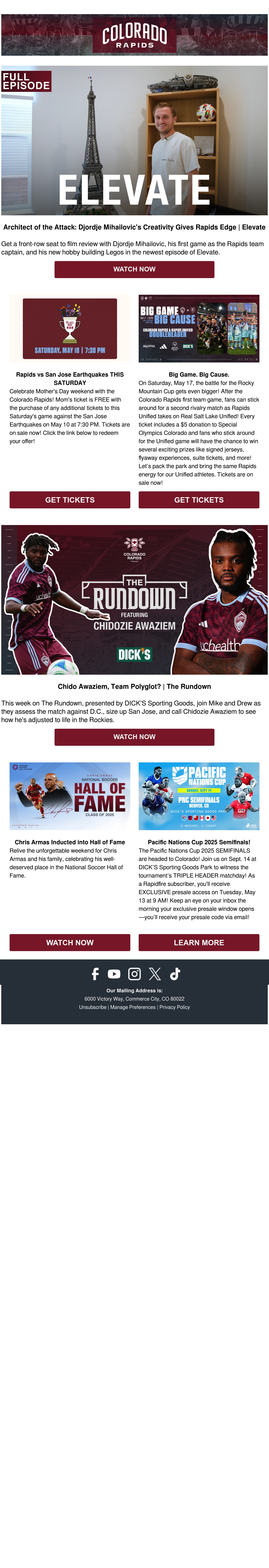This screenshot has width=269, height=1568.
Task: Learn more about Pacific Nations Cup Semifinals
Action: (199, 942)
